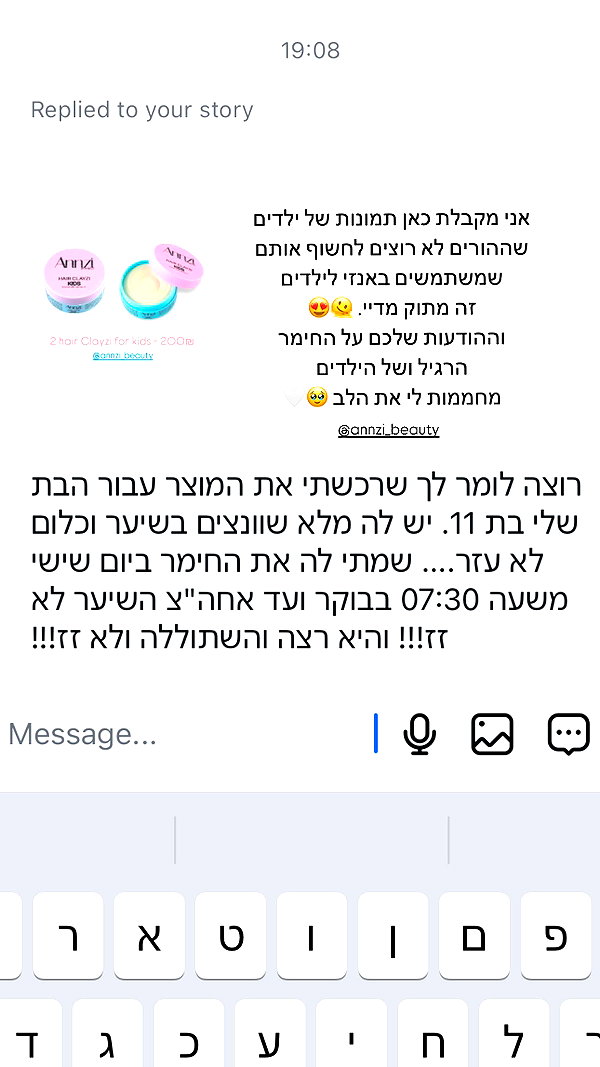Open the quick replies bubble icon
This screenshot has width=600, height=1067.
569,734
